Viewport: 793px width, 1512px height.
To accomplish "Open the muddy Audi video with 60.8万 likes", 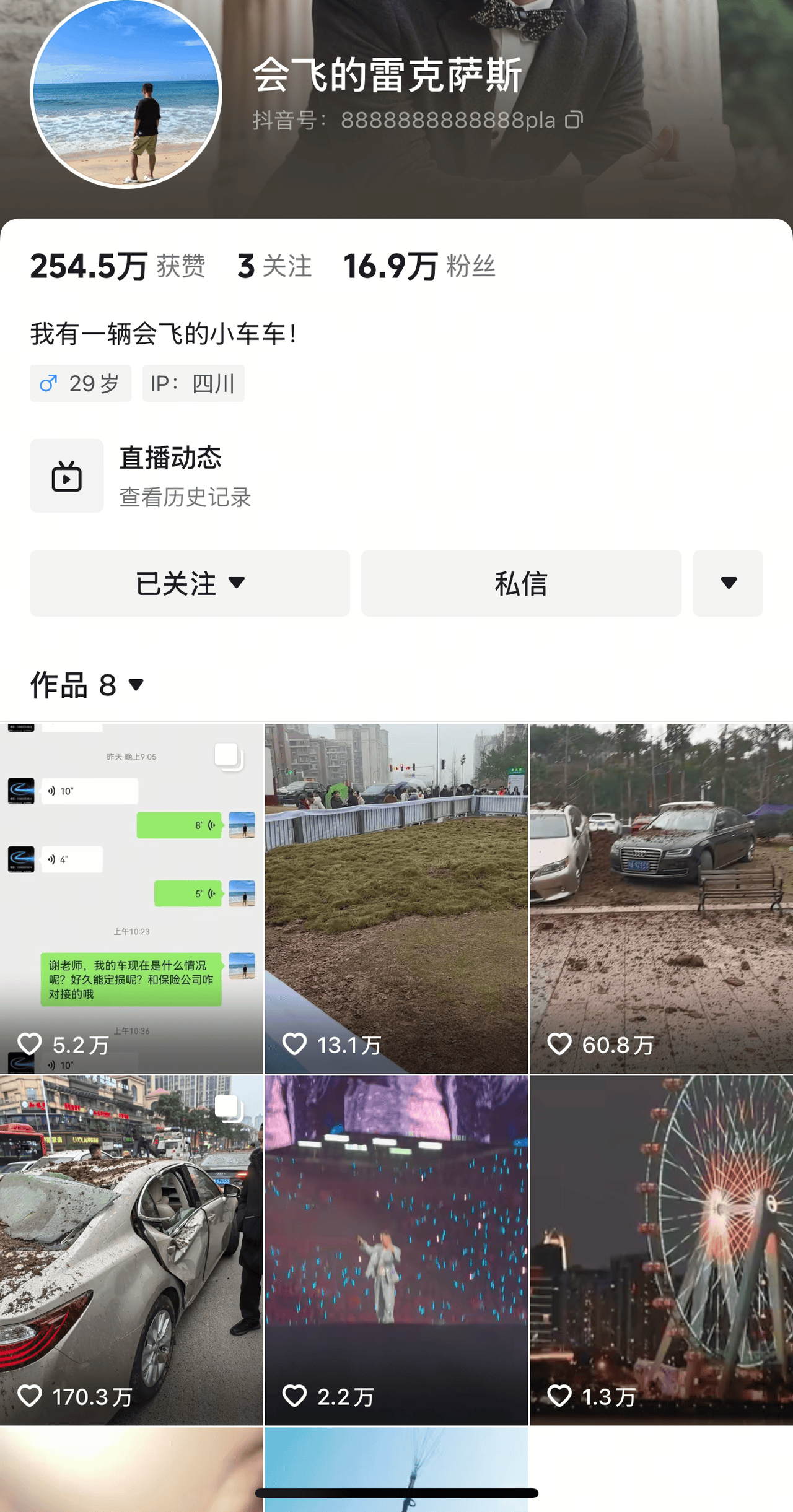I will (661, 898).
